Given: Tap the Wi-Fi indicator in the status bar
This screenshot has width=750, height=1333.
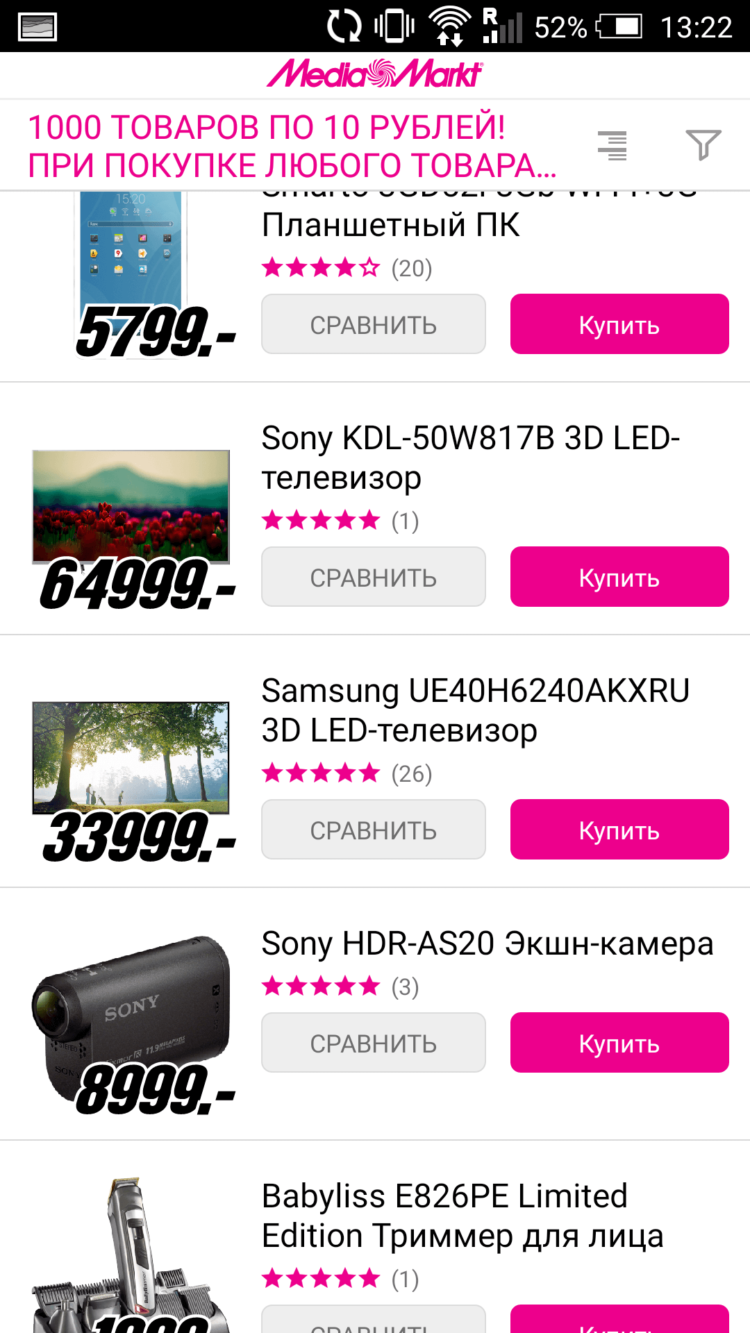Looking at the screenshot, I should (x=447, y=25).
